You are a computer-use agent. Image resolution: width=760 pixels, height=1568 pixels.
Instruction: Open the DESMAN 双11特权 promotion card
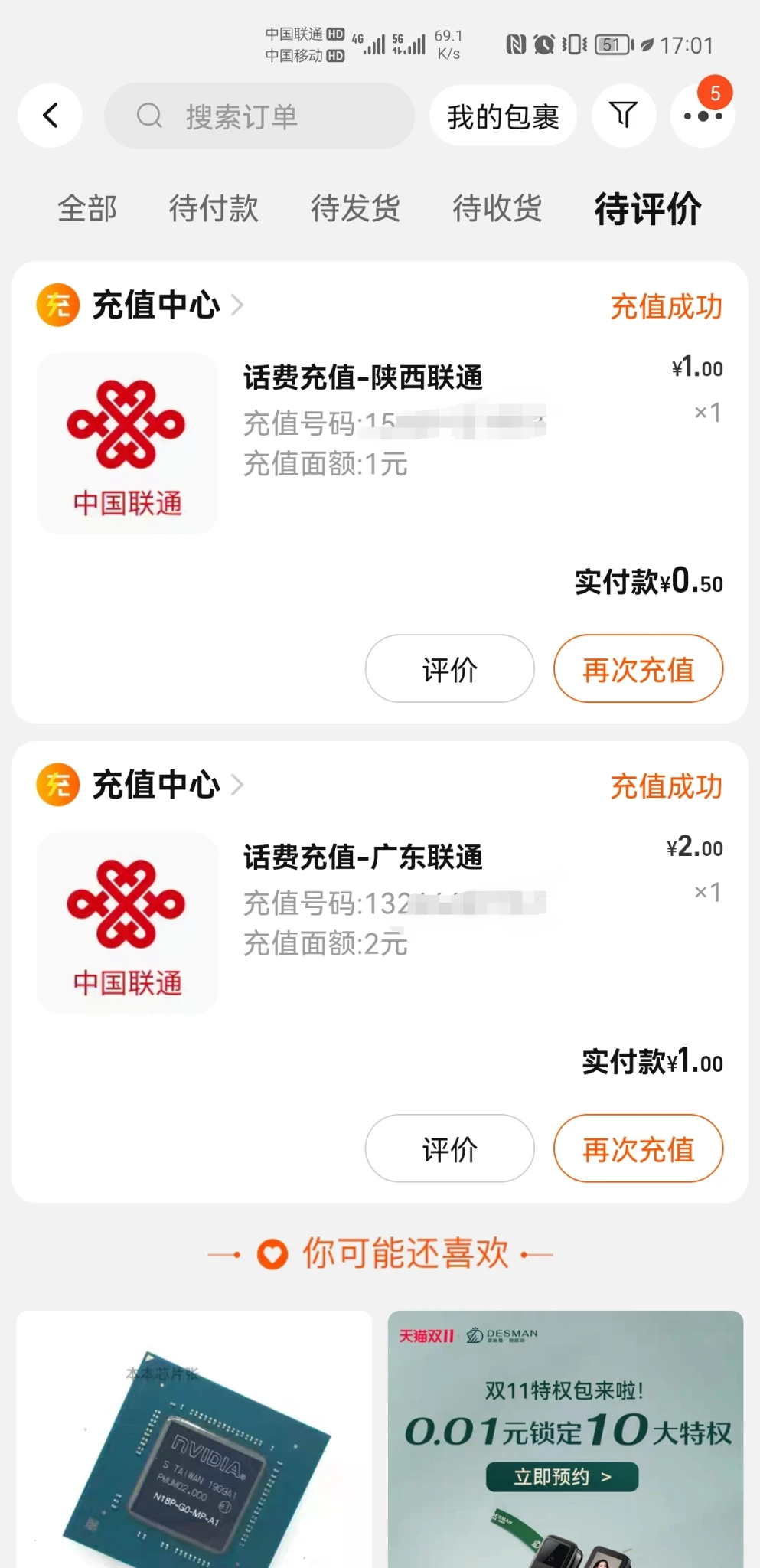tap(566, 1439)
